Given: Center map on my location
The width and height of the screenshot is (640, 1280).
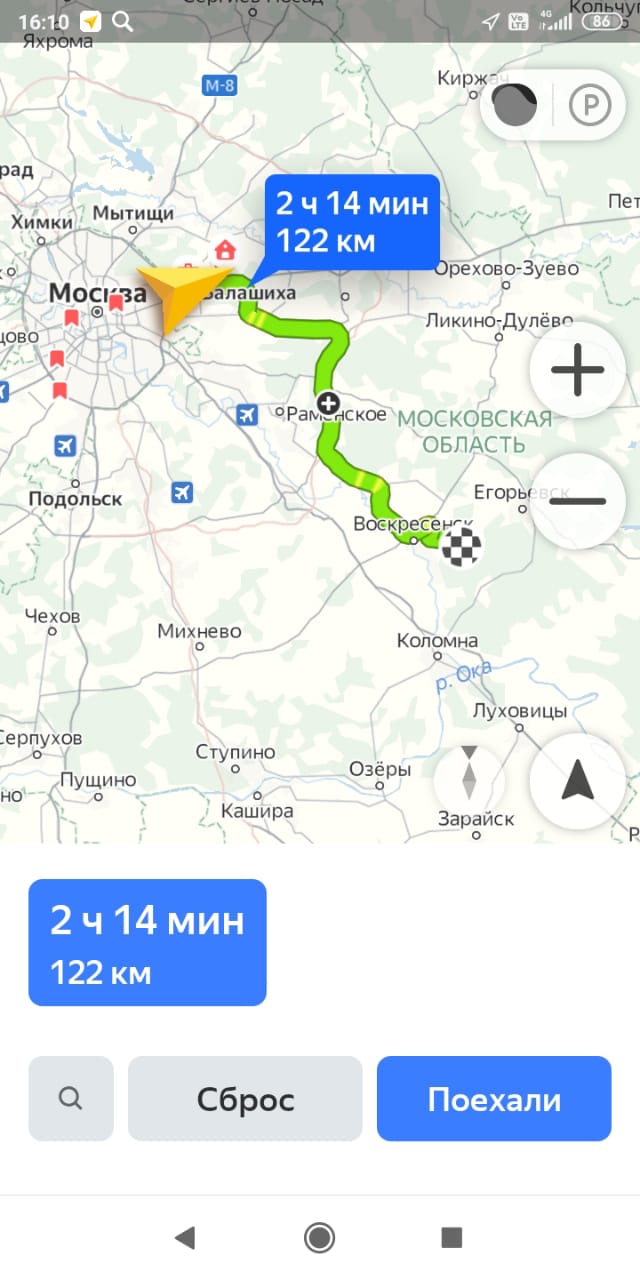Looking at the screenshot, I should [x=577, y=781].
